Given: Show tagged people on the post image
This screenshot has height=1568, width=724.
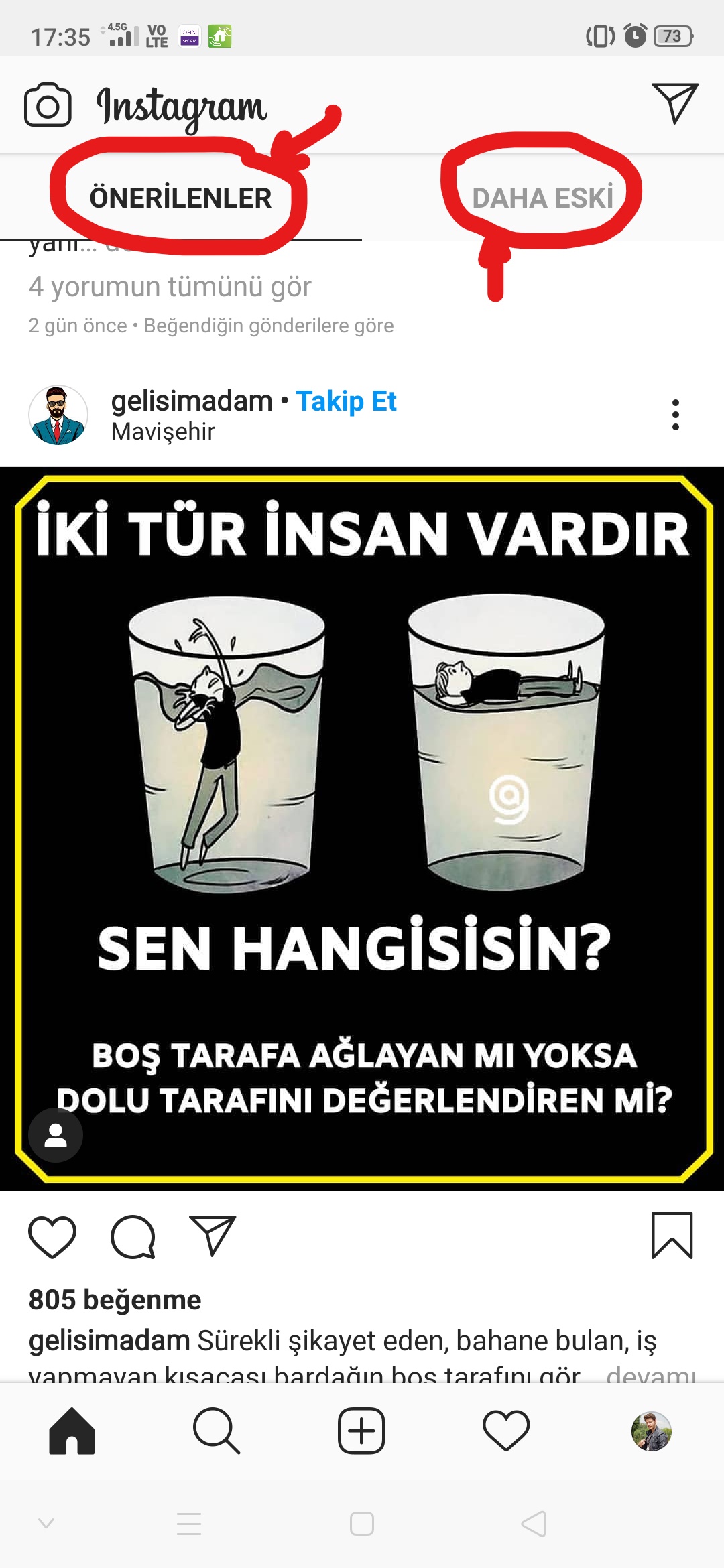Looking at the screenshot, I should coord(56,1134).
